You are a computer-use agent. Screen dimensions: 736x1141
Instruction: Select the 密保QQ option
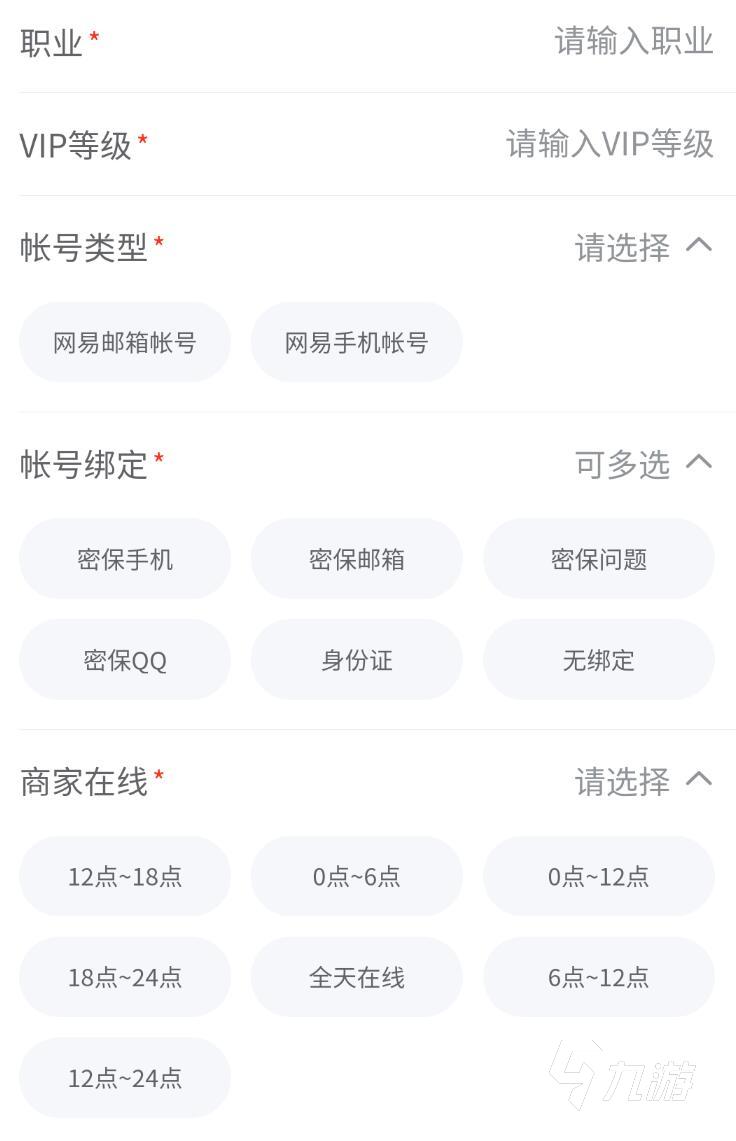coord(125,660)
